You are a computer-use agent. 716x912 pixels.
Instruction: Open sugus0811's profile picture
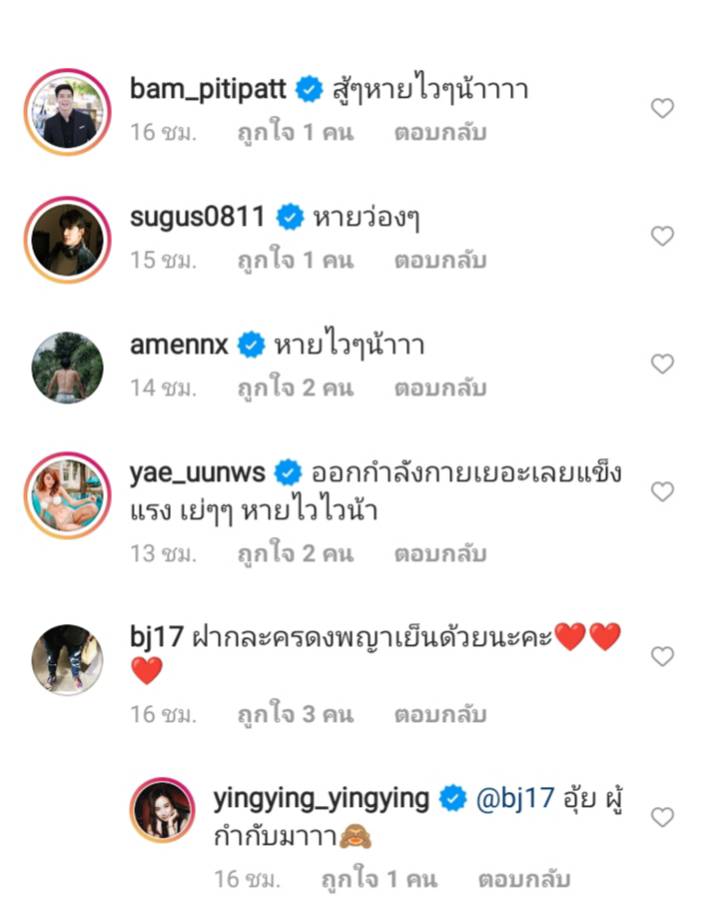(x=68, y=240)
